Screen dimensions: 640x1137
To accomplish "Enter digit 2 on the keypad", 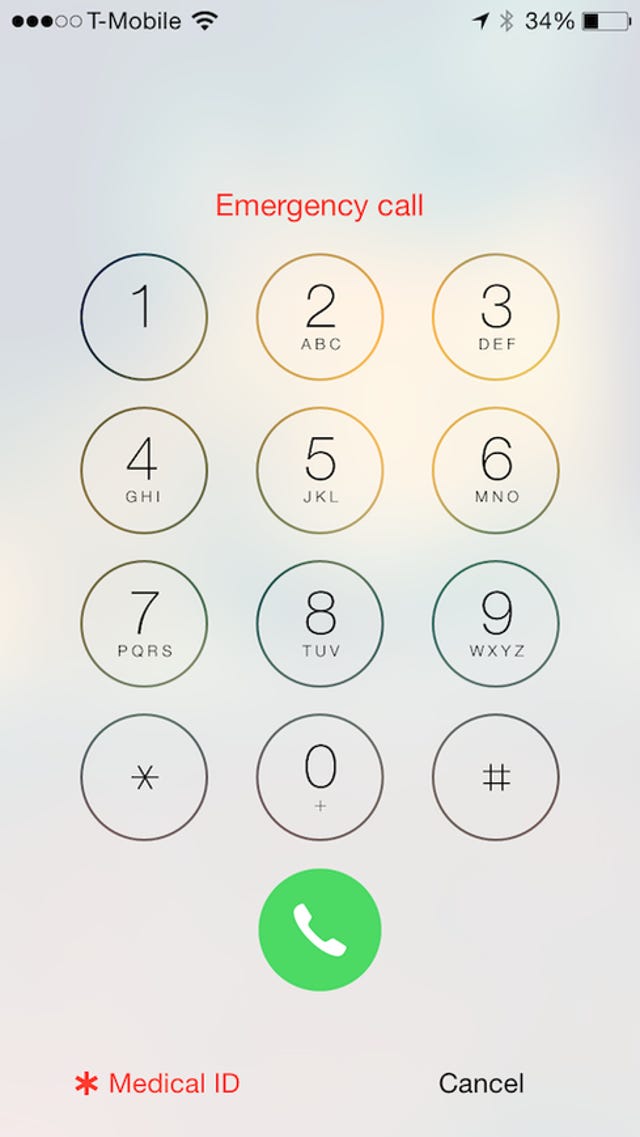I will [x=320, y=316].
